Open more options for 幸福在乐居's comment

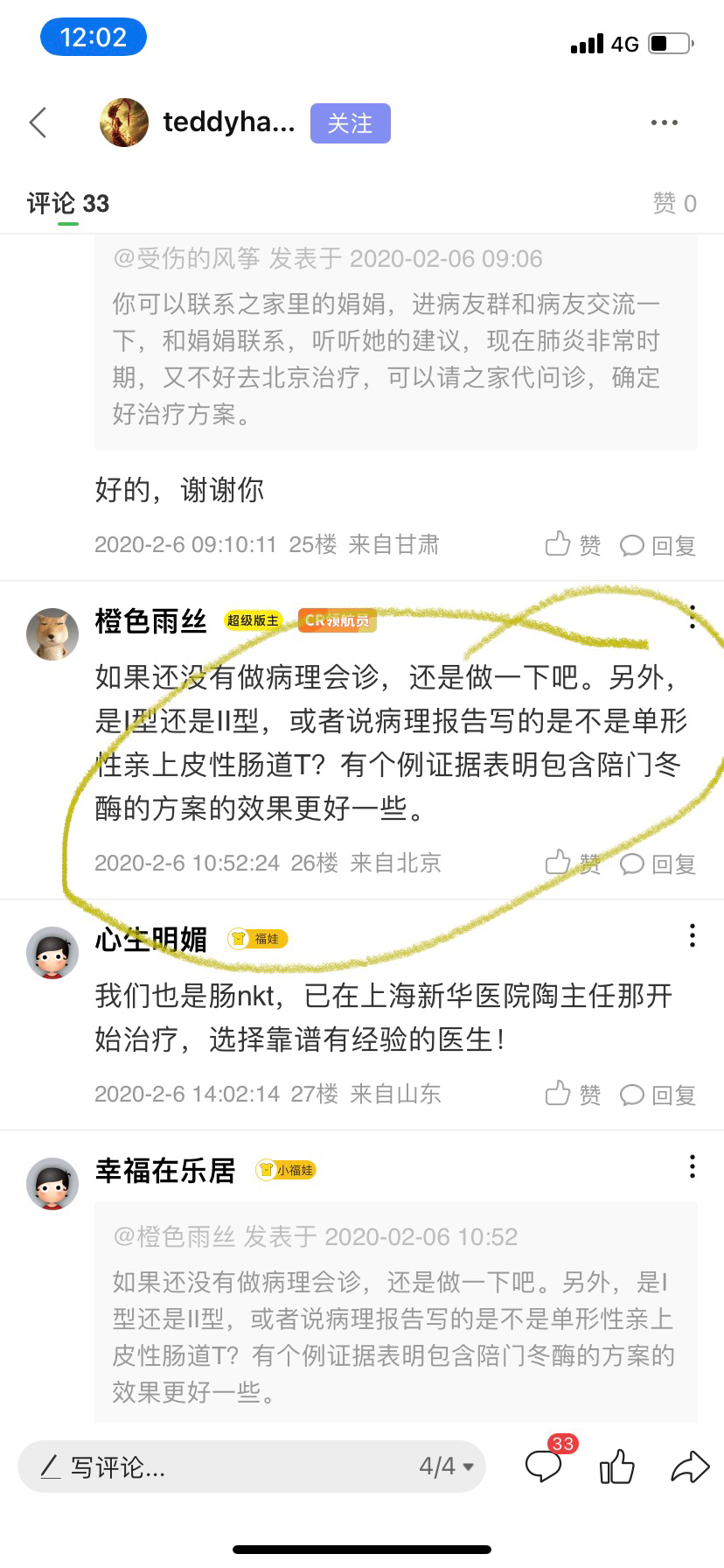(693, 1166)
